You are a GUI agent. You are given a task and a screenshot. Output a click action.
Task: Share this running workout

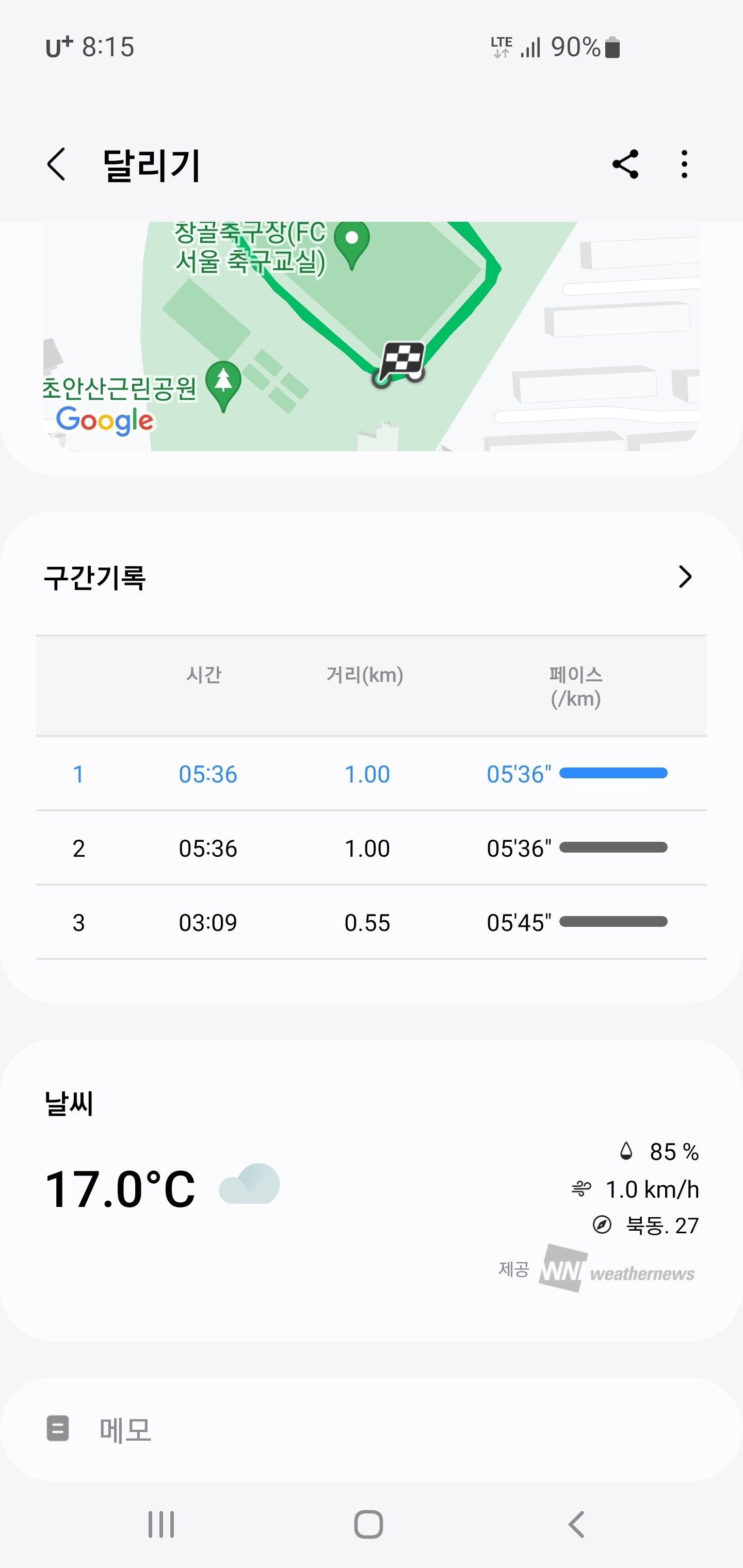[625, 165]
